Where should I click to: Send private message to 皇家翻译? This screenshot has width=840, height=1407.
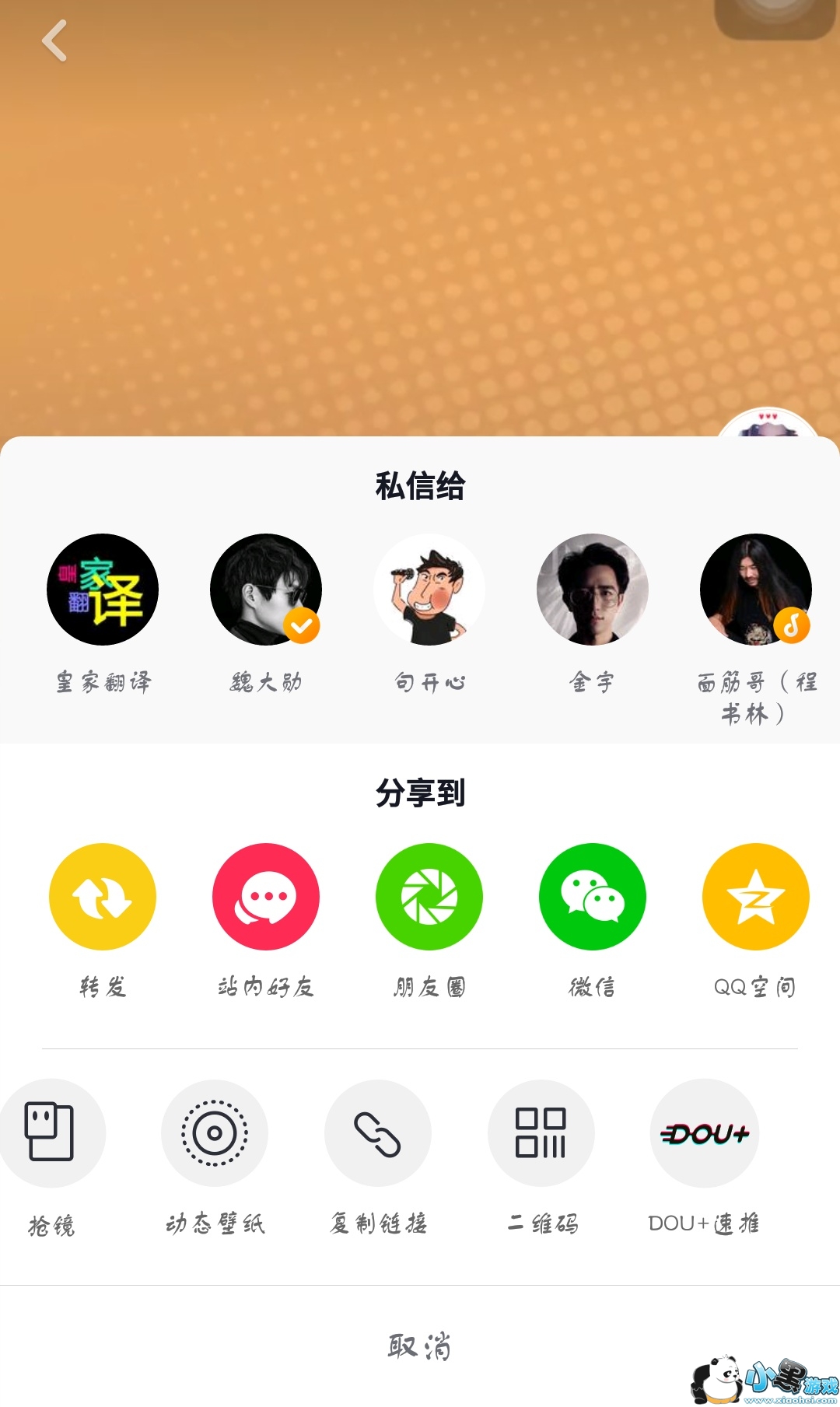103,590
